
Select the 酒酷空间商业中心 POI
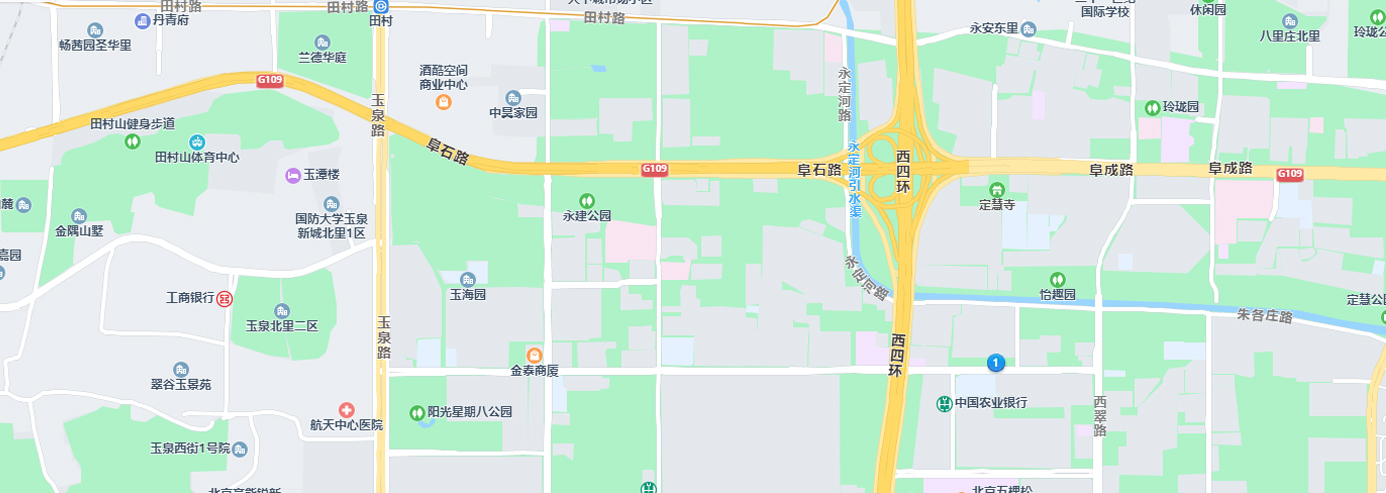tap(444, 102)
